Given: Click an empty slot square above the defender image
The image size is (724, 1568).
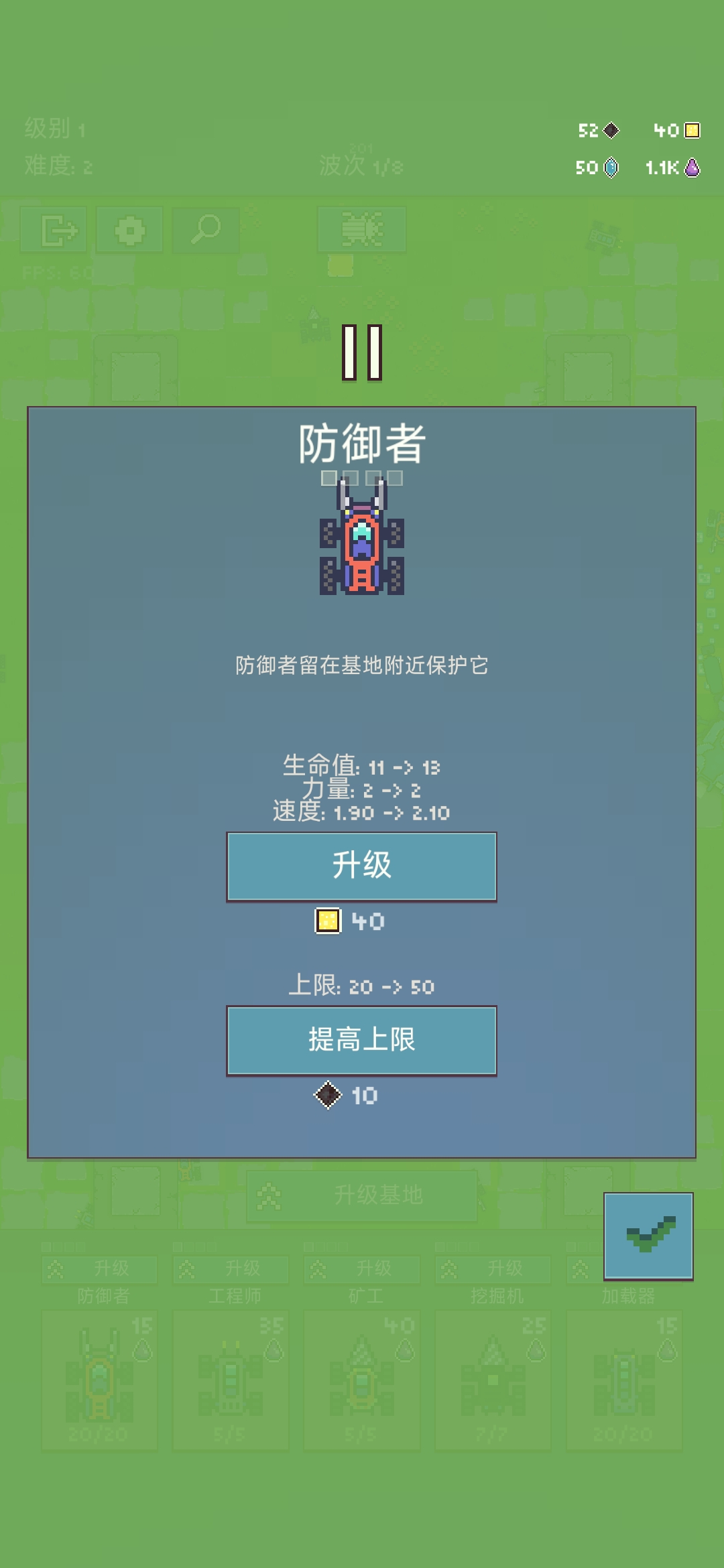Looking at the screenshot, I should tap(329, 477).
